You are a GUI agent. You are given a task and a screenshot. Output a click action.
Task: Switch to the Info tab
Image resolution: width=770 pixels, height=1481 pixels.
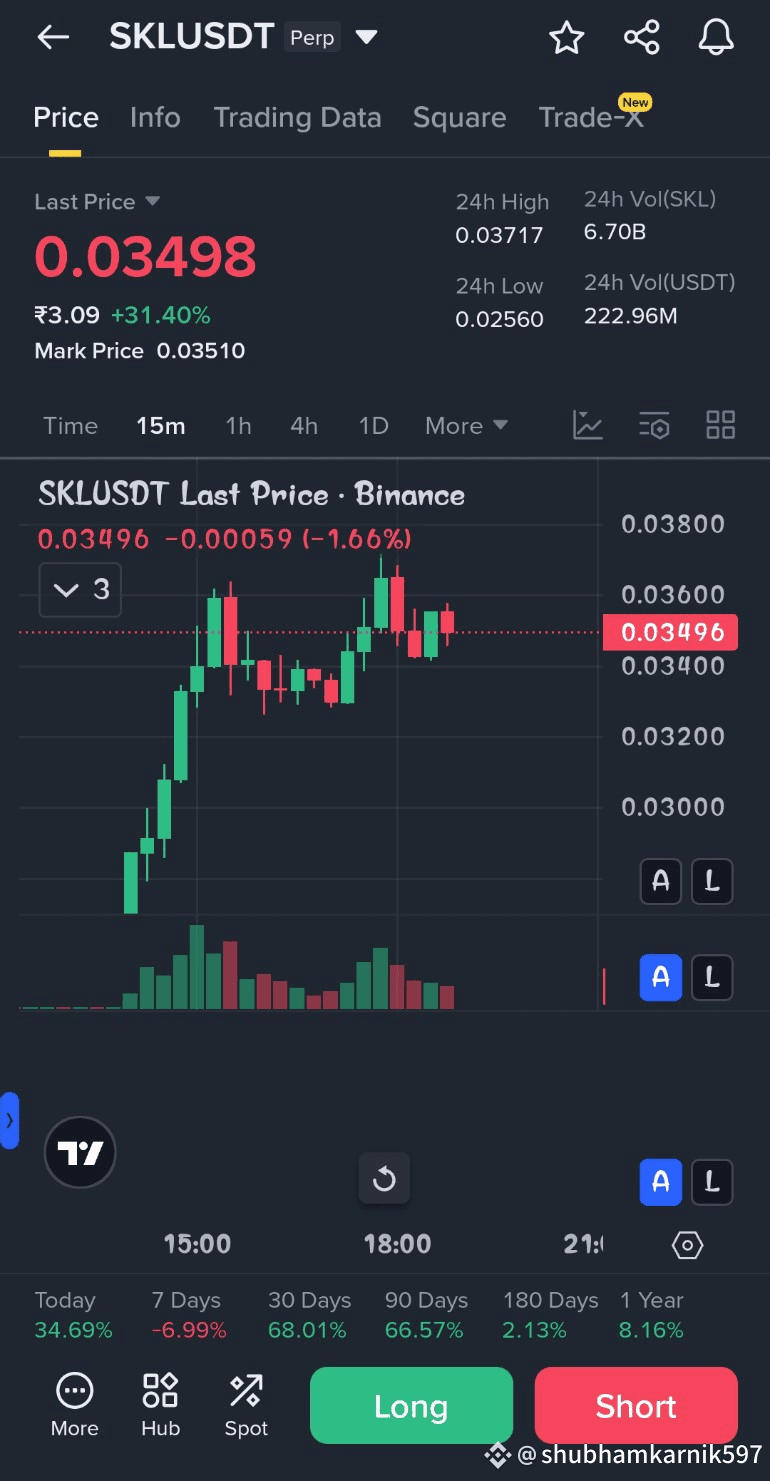point(155,118)
